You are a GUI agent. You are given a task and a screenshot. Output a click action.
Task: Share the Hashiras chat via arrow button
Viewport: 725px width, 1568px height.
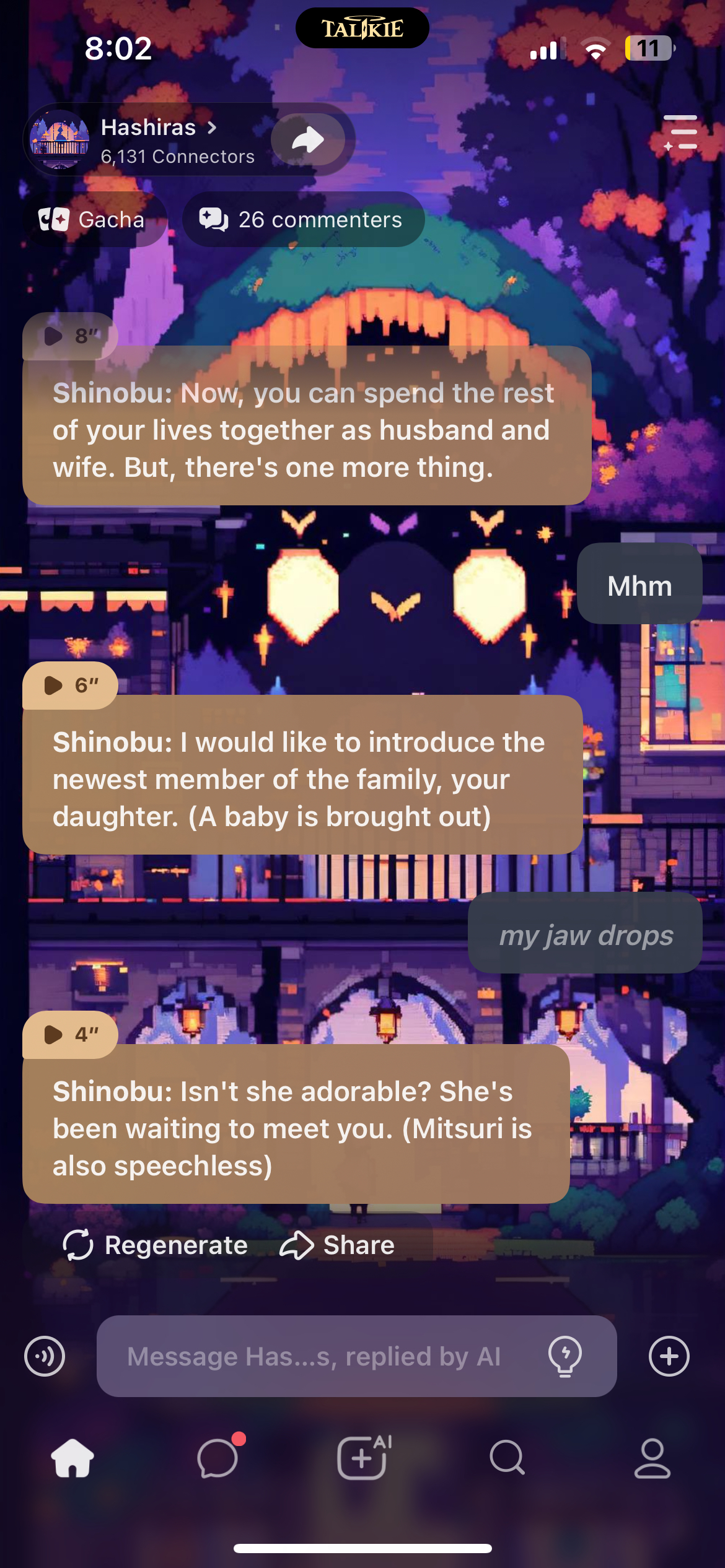point(308,140)
